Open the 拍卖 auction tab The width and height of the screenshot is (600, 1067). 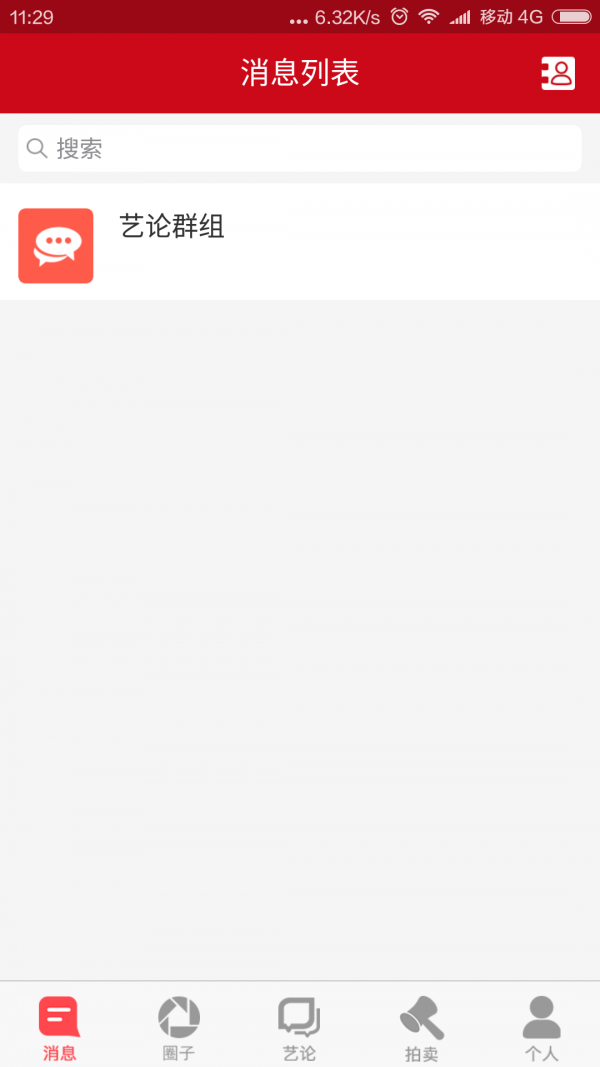pyautogui.click(x=421, y=1027)
